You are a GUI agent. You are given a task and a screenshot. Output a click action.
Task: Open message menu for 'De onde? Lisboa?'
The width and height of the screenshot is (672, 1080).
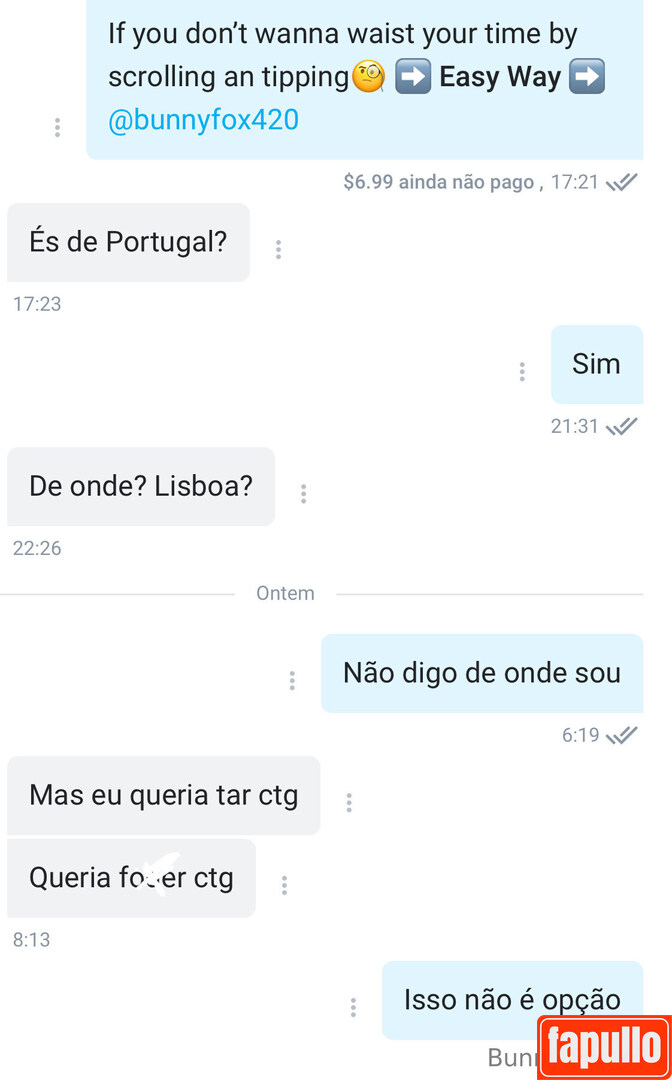pos(303,493)
